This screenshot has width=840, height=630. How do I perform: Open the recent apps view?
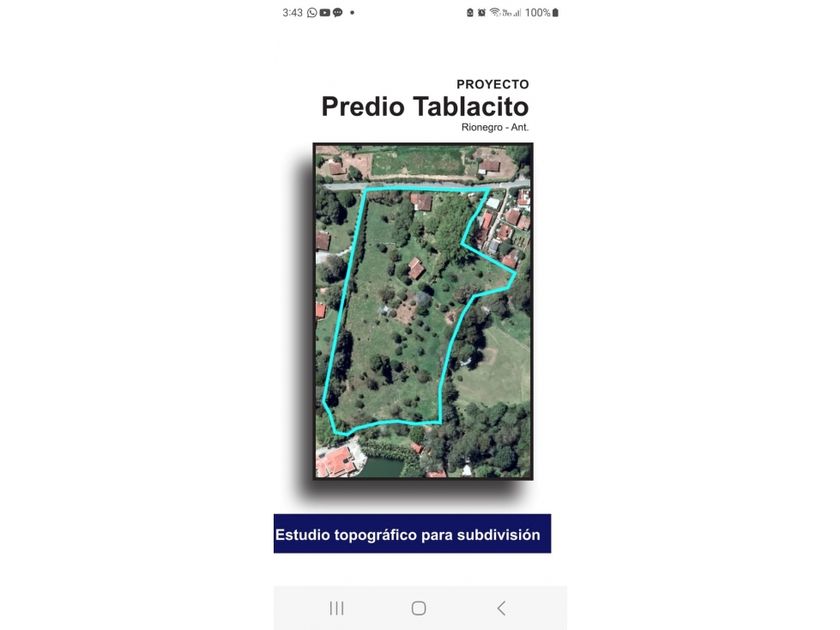pos(337,608)
